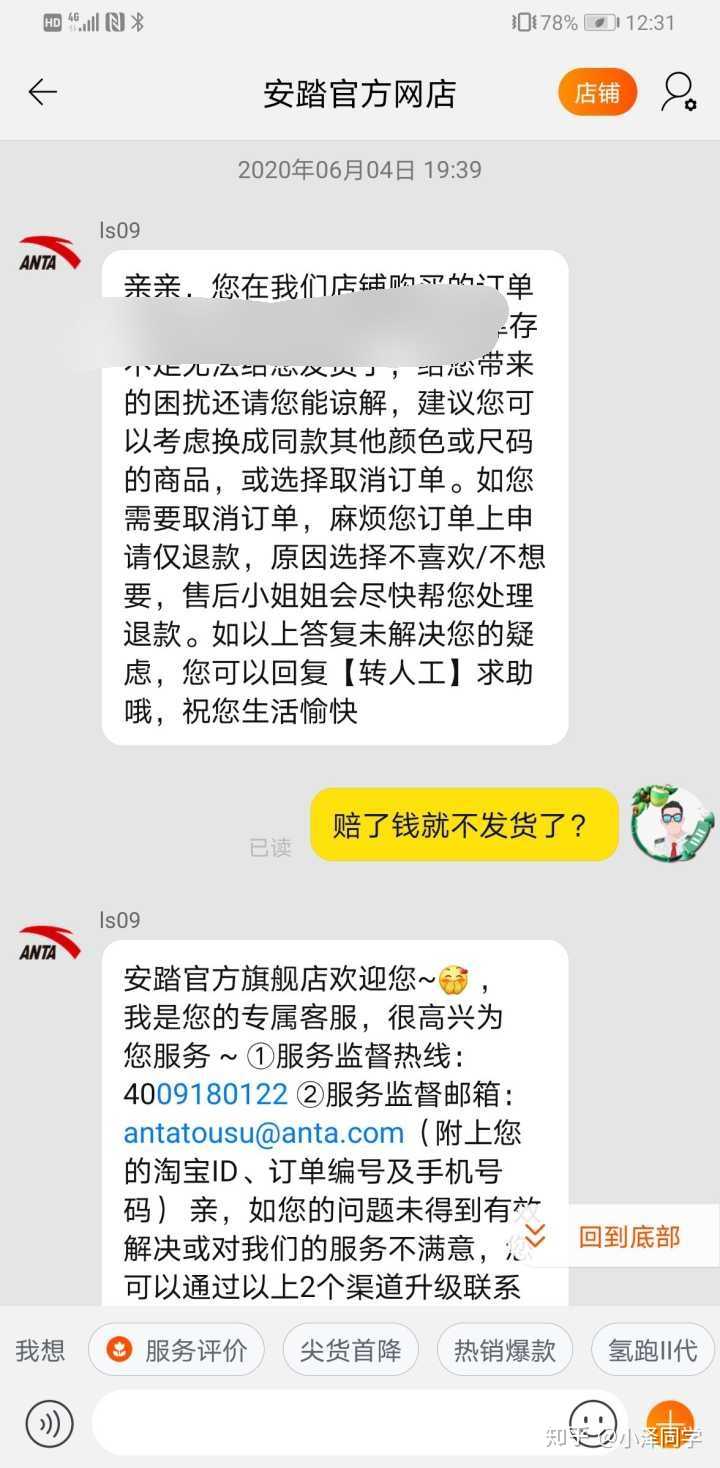The height and width of the screenshot is (1468, 720).
Task: Select the 热销爆款 chip
Action: (x=504, y=1351)
